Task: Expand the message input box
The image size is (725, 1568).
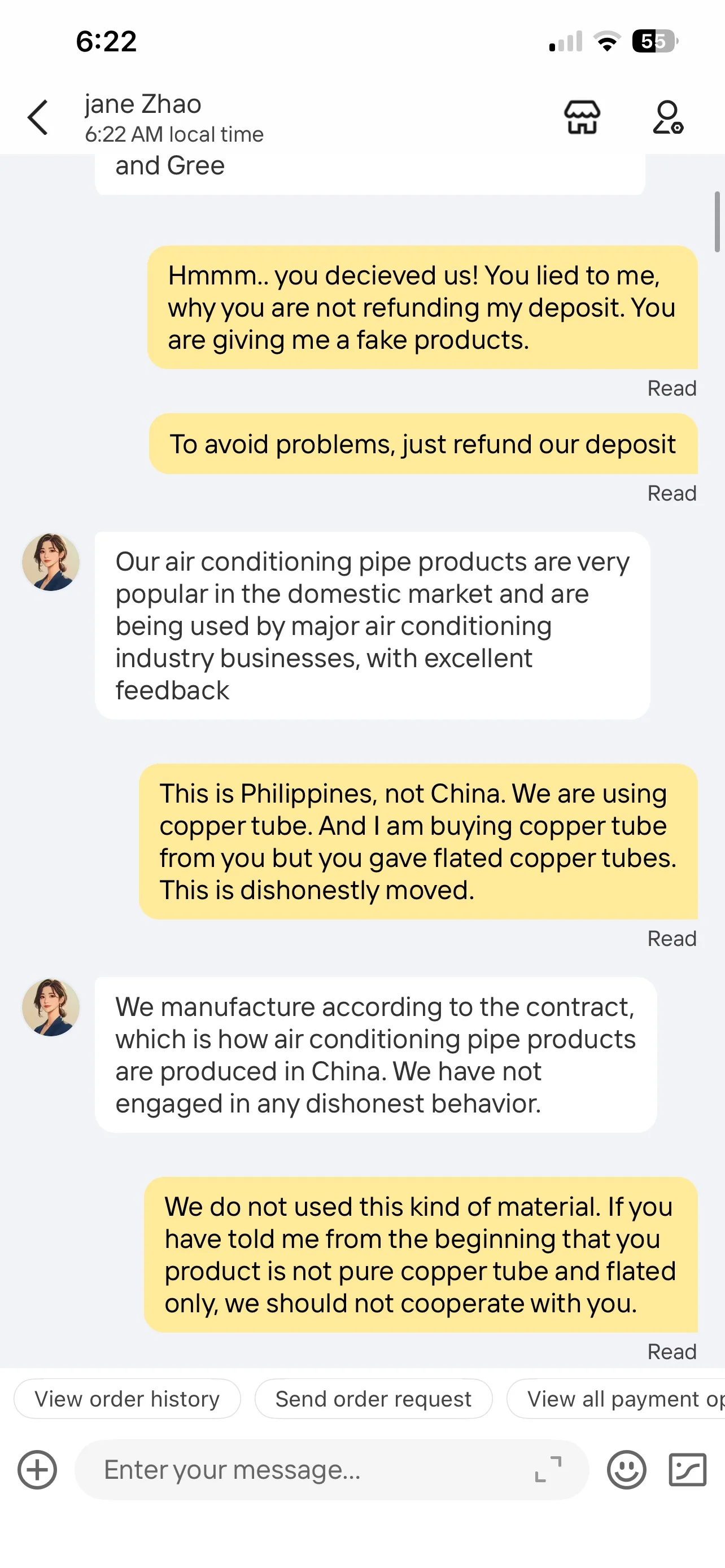Action: tap(548, 1469)
